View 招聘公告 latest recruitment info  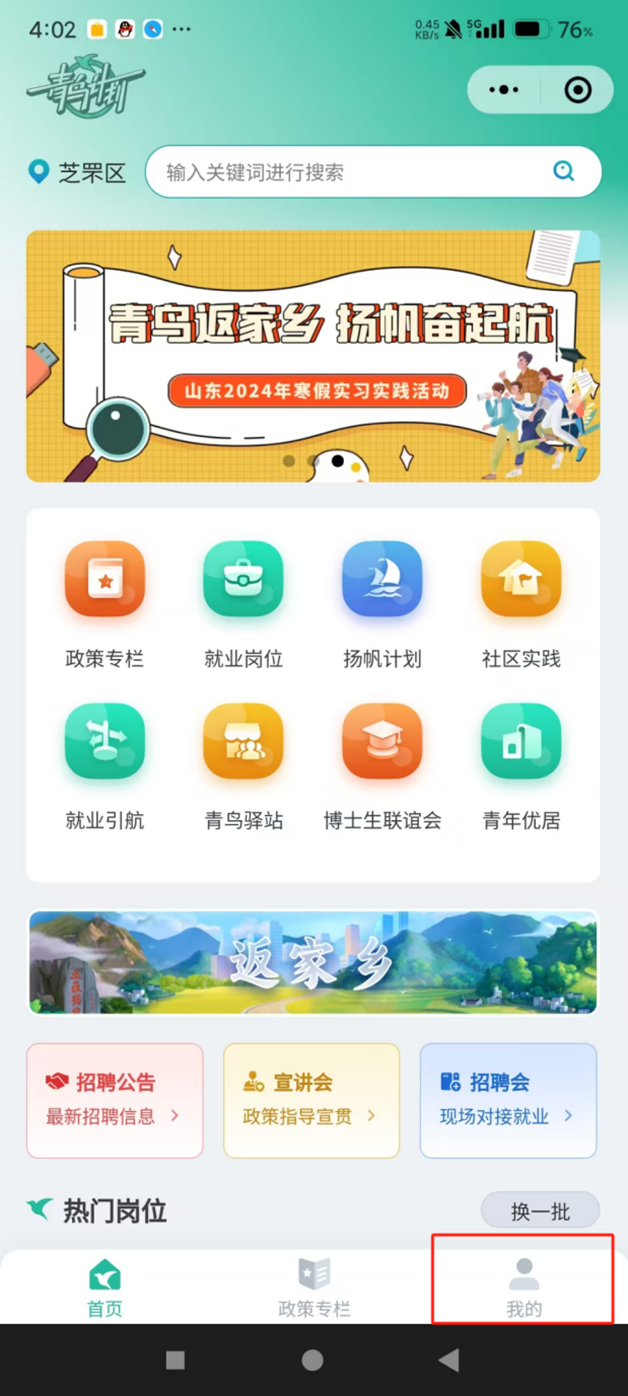pyautogui.click(x=115, y=1100)
